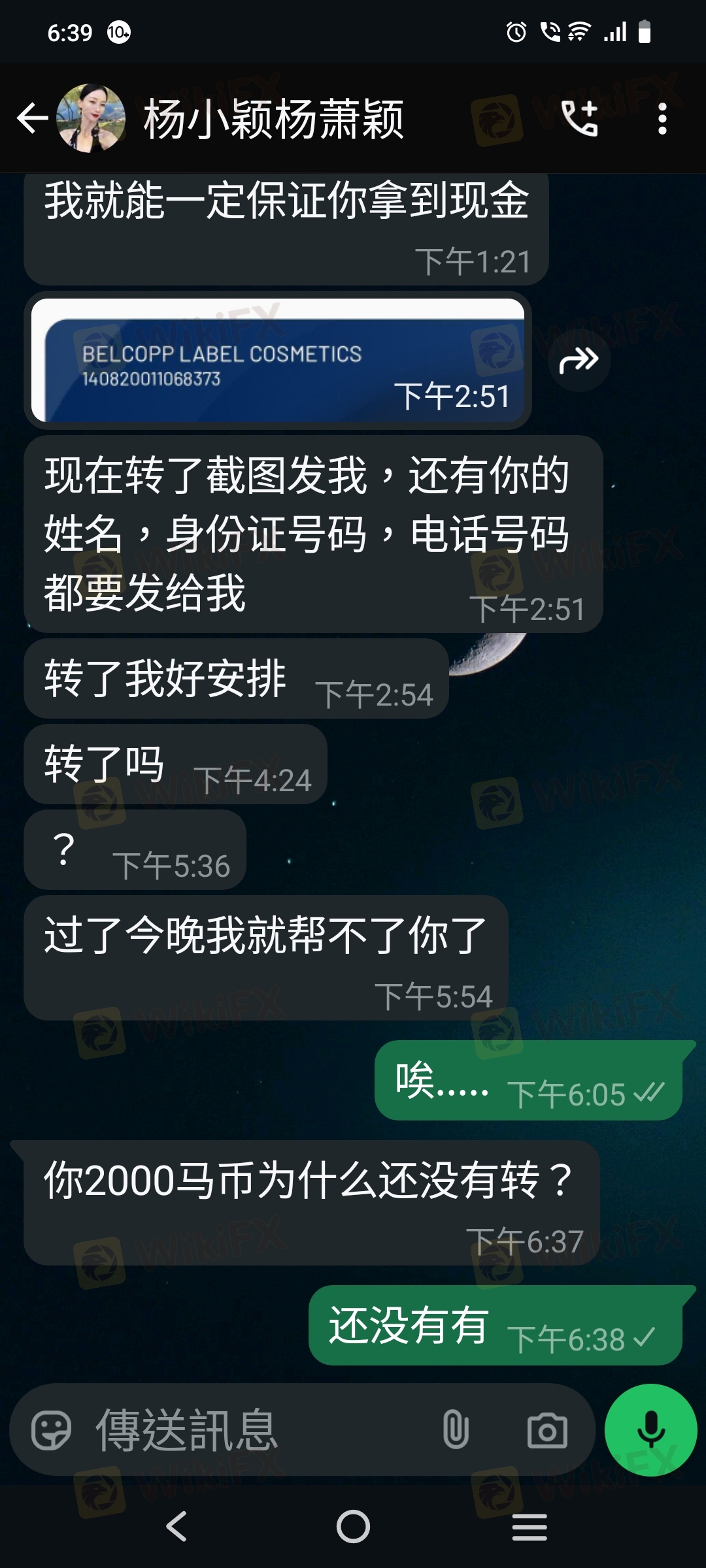The width and height of the screenshot is (706, 1568).
Task: Forward the shared image message
Action: coord(579,360)
